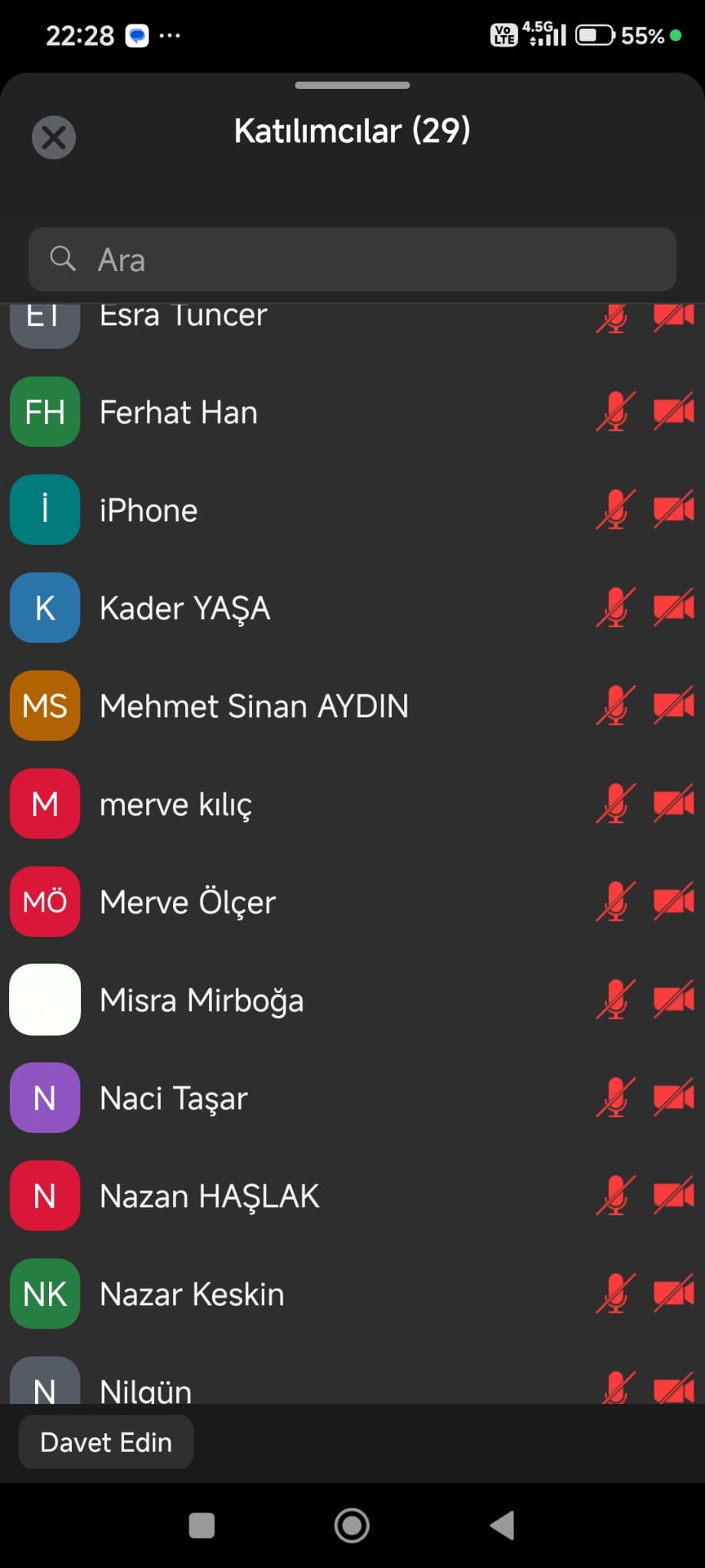
Task: Open Ferhat Han's participant row
Action: (x=352, y=412)
